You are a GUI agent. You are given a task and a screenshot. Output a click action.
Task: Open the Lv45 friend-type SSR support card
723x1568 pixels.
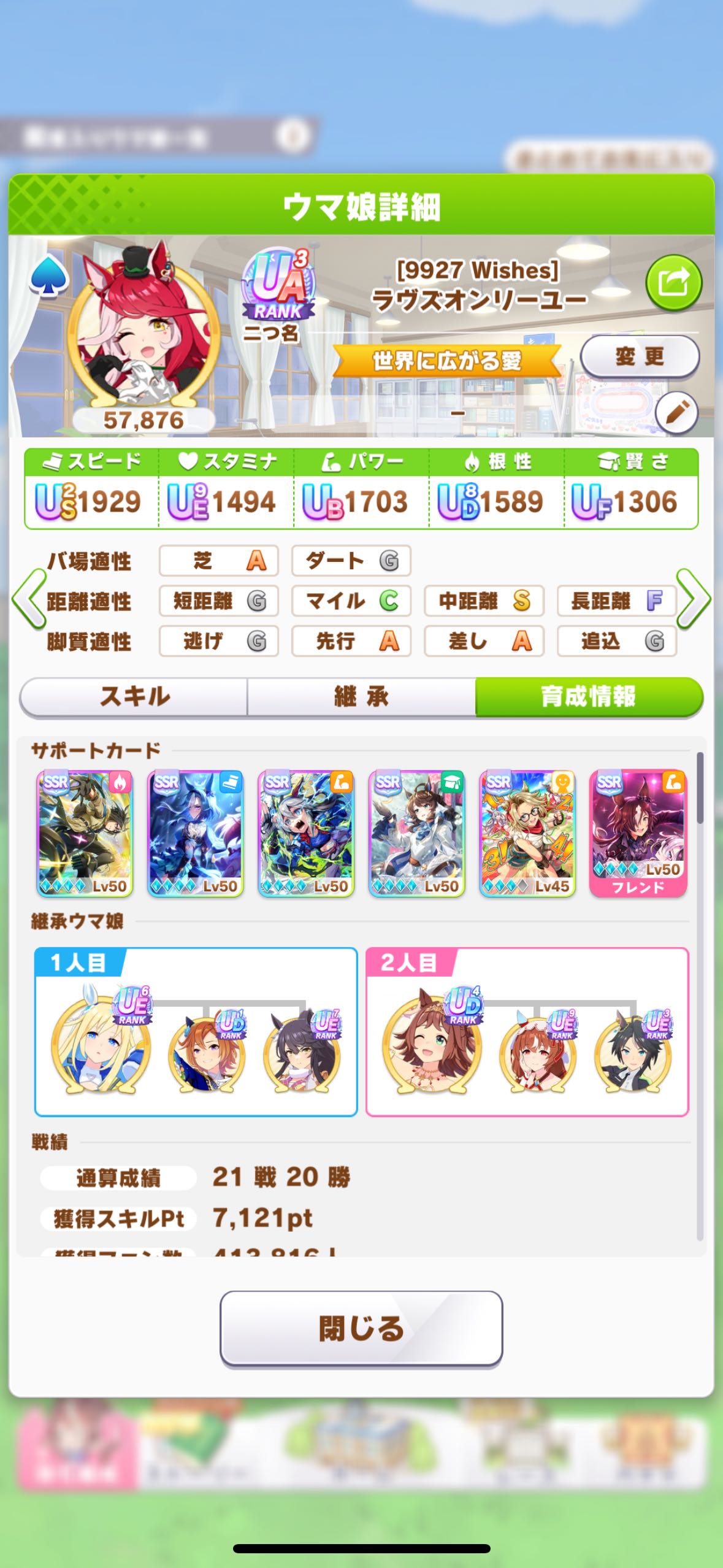(x=527, y=833)
